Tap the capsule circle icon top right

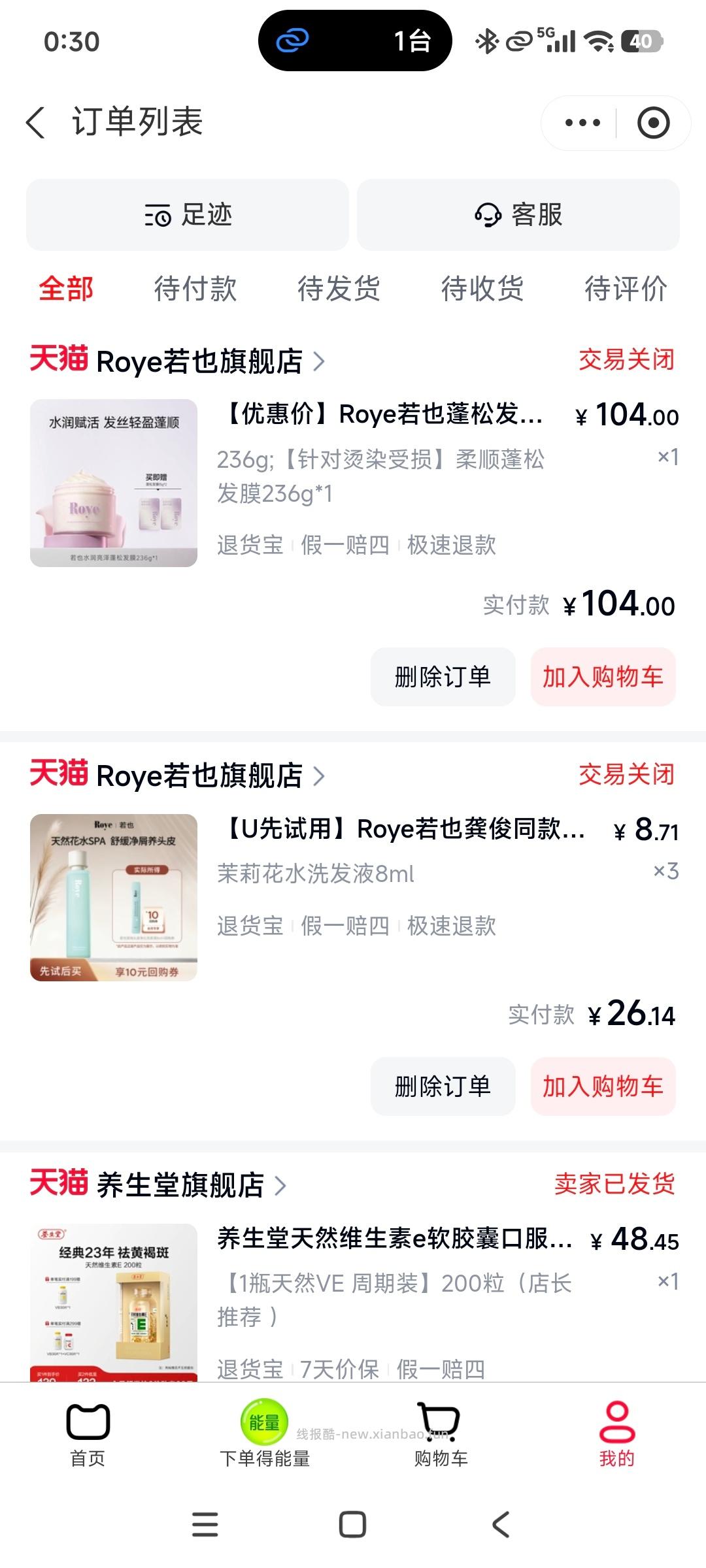[654, 122]
